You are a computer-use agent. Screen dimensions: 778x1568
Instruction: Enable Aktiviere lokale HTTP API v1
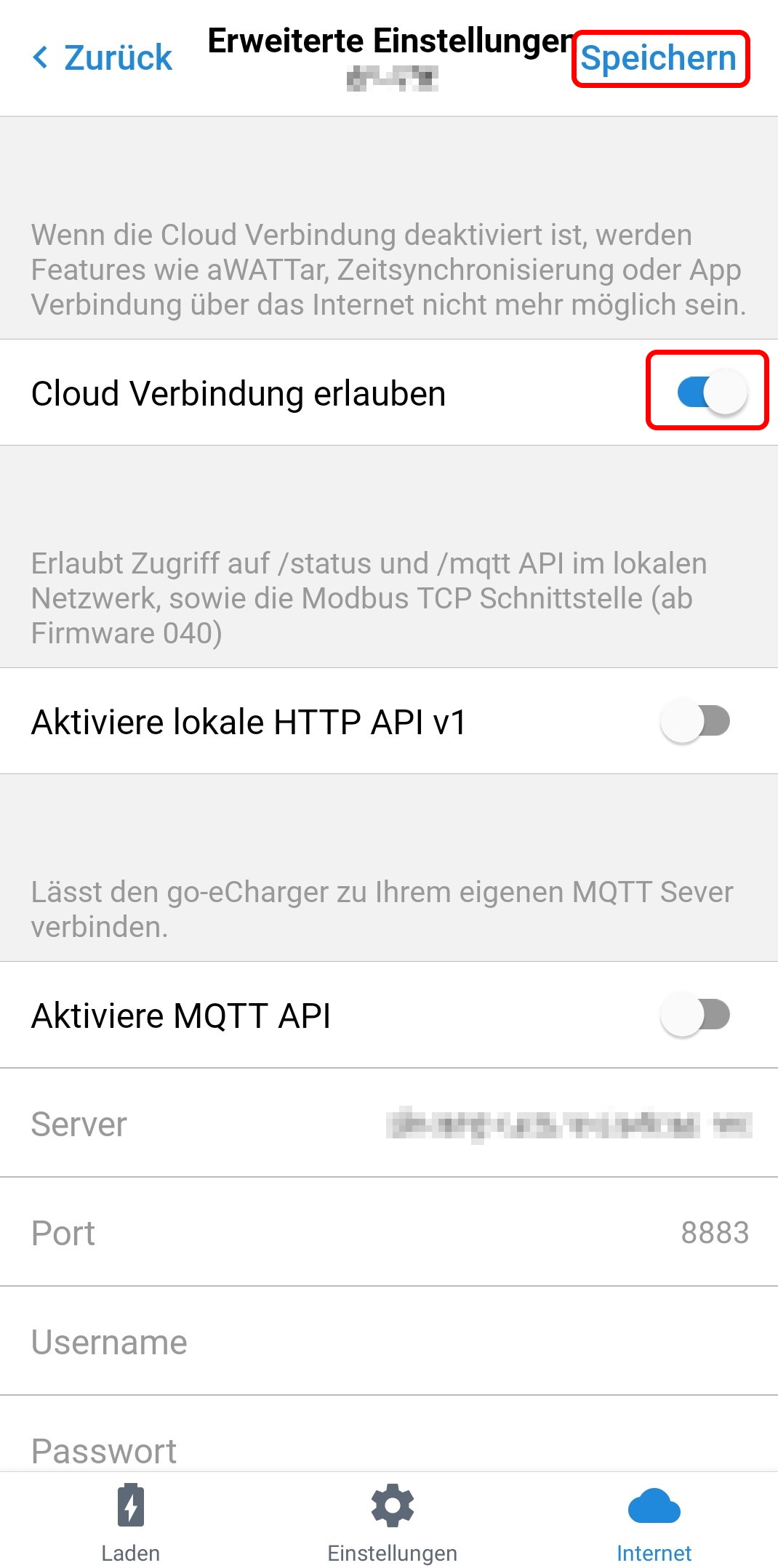(695, 721)
